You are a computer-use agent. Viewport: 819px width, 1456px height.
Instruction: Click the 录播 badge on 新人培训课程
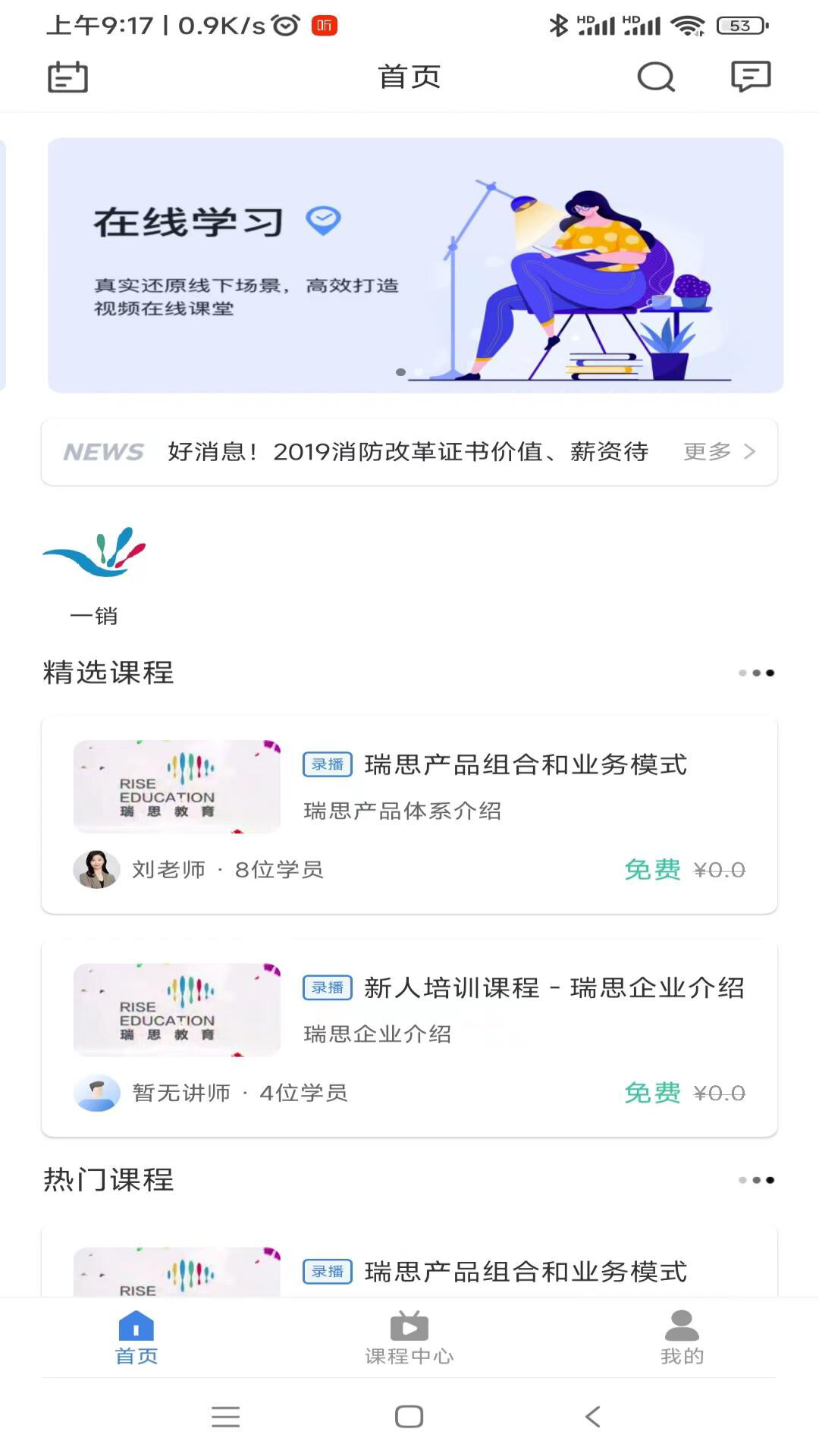point(328,988)
